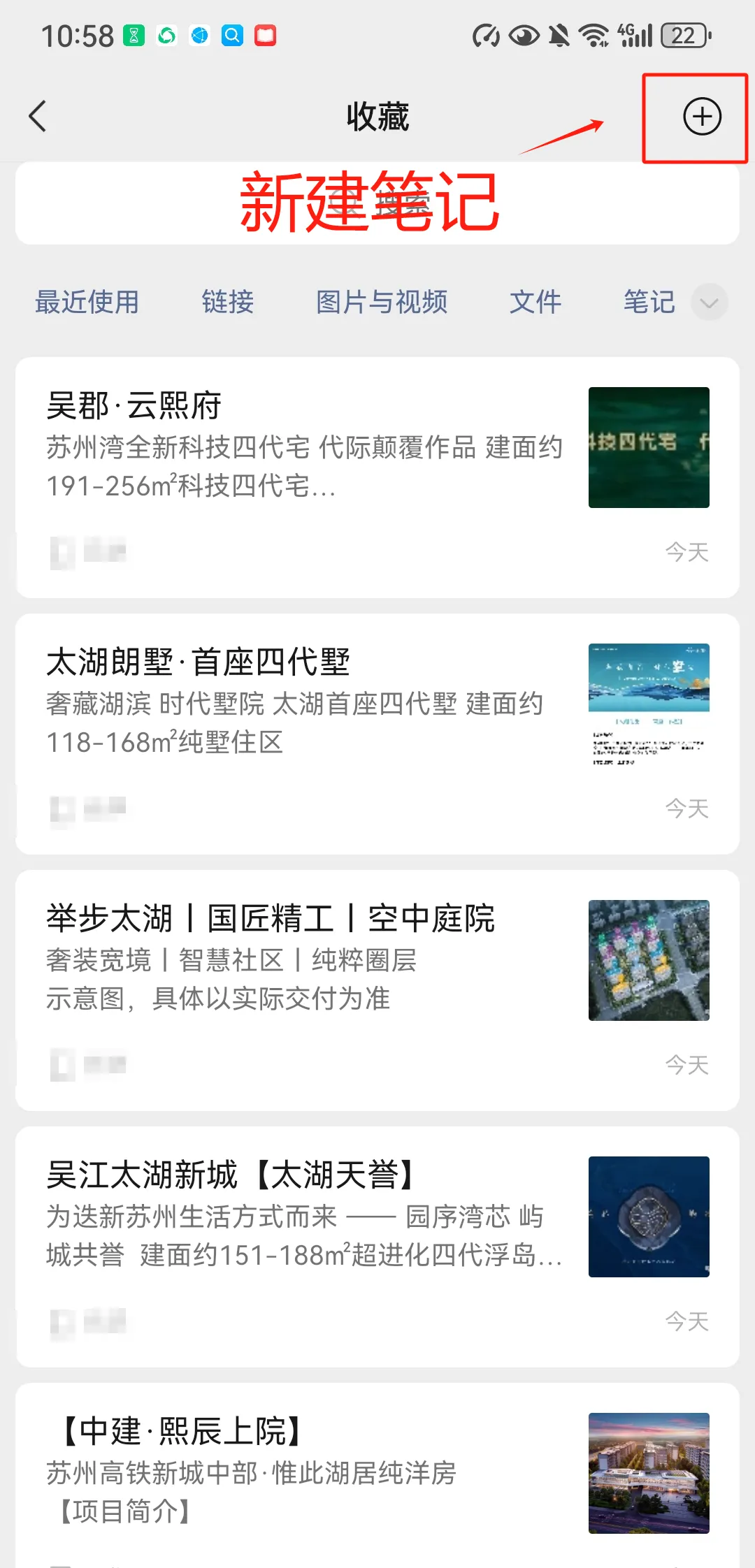Switch to the 笔记 filter
The image size is (755, 1568).
649,303
